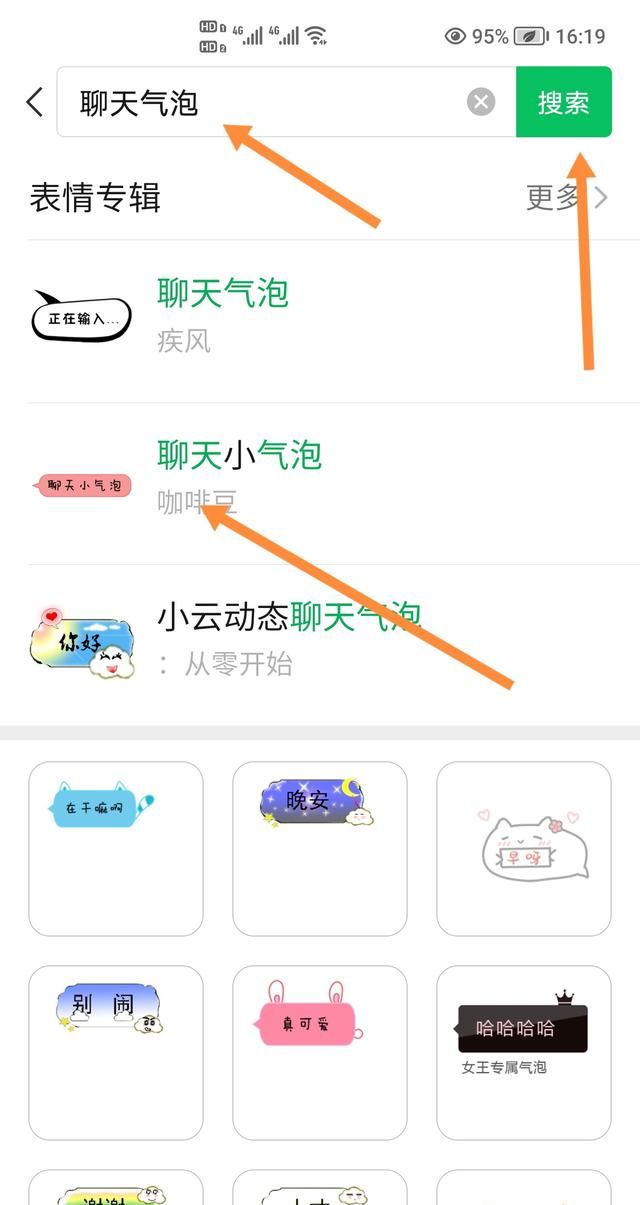Screen dimensions: 640x1205
Task: Select the white cat 早呀 sticker
Action: pos(523,848)
